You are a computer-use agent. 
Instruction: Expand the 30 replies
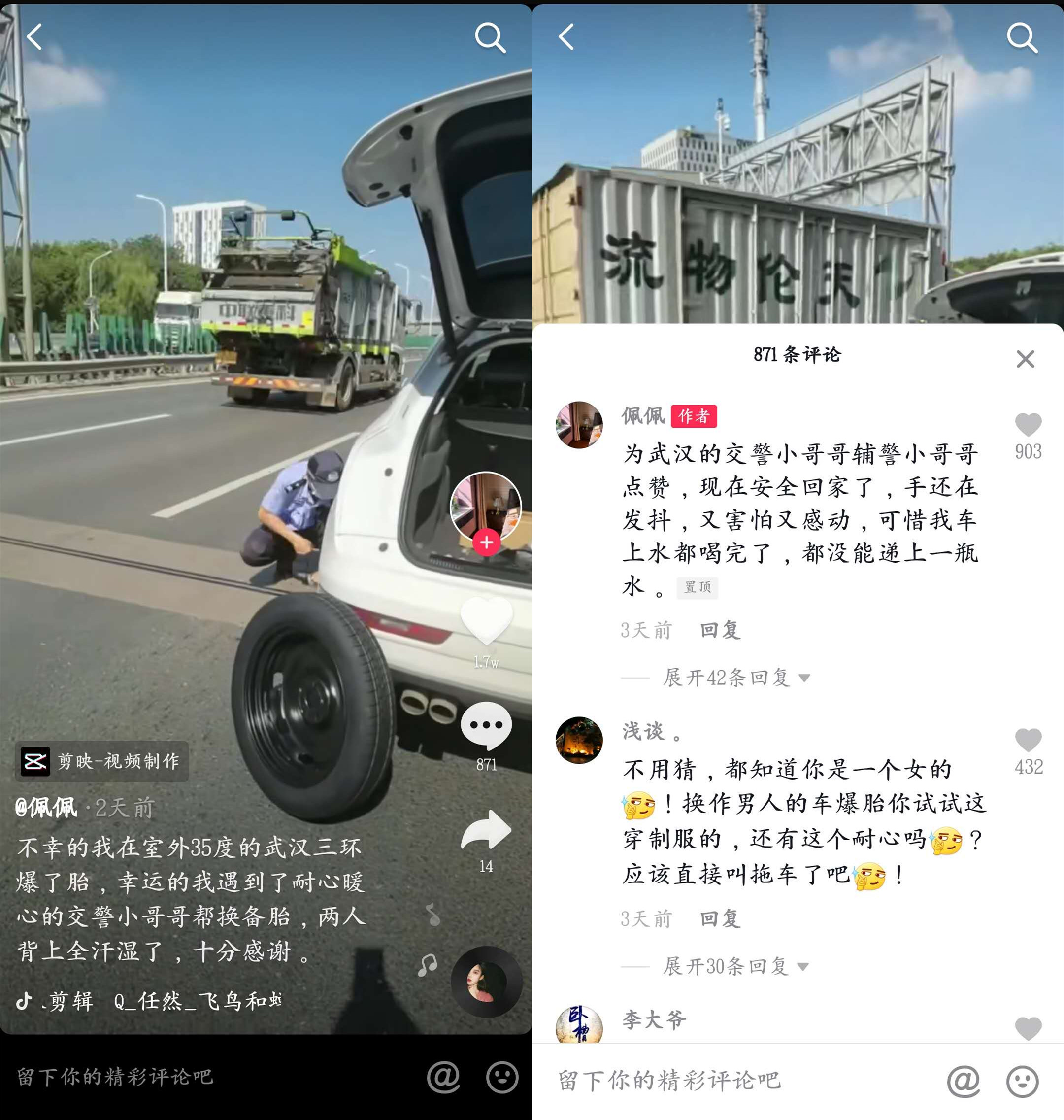click(734, 966)
